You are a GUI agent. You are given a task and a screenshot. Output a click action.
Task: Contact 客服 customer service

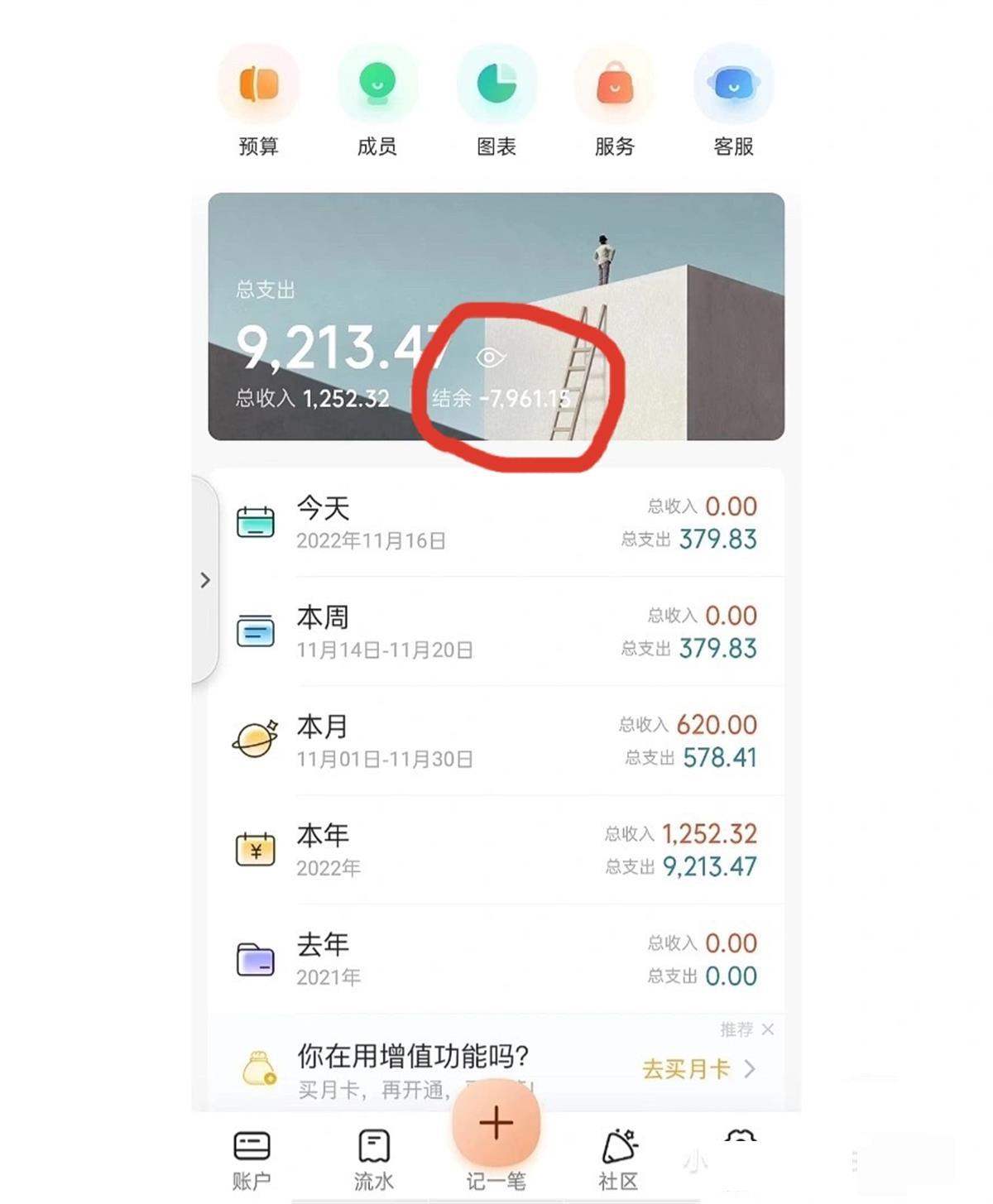(733, 101)
